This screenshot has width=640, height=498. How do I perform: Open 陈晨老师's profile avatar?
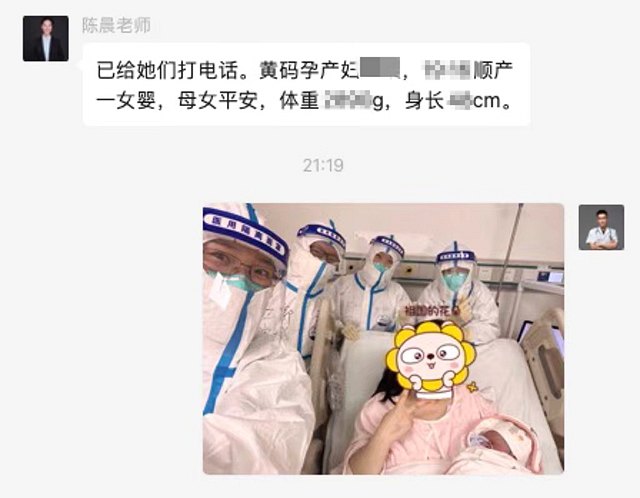[x=46, y=39]
